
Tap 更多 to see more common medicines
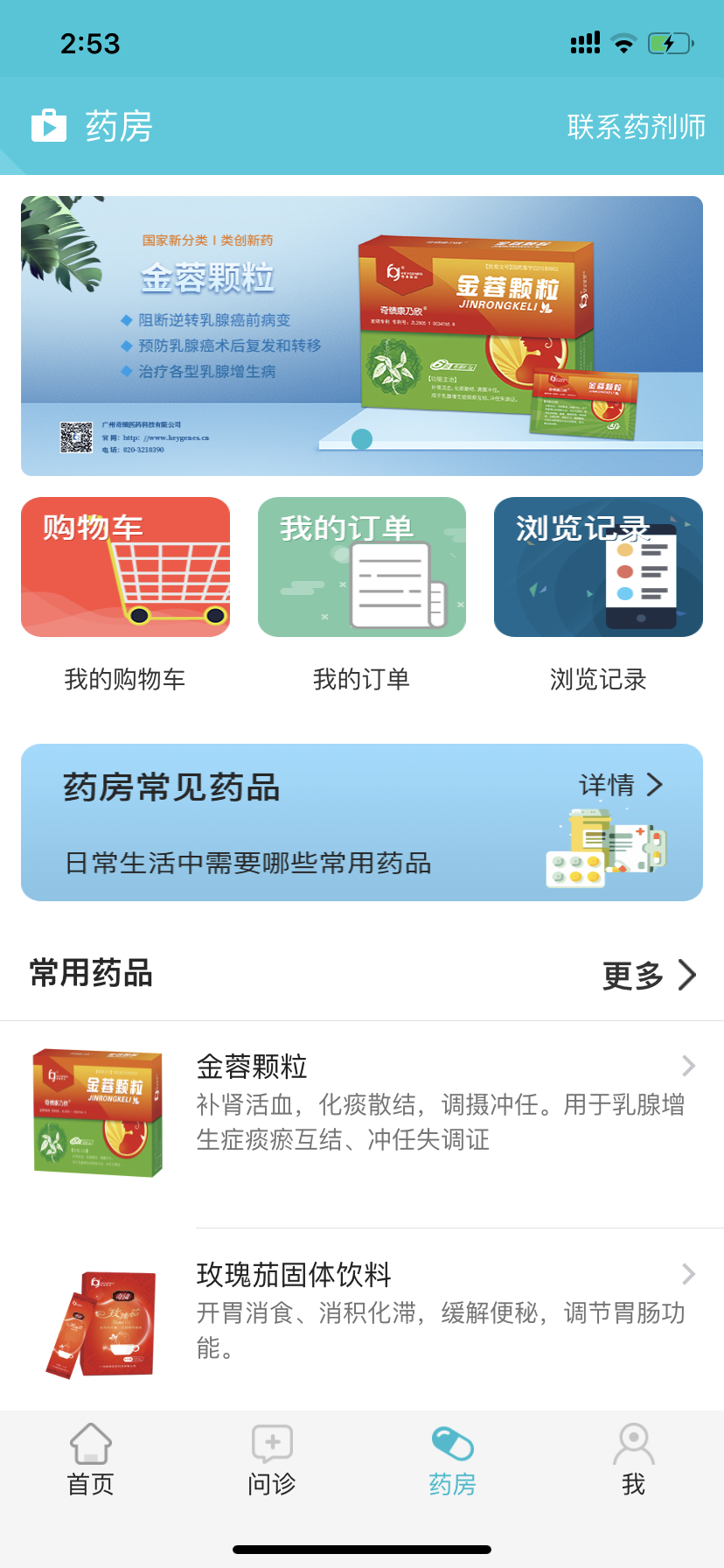coord(650,975)
